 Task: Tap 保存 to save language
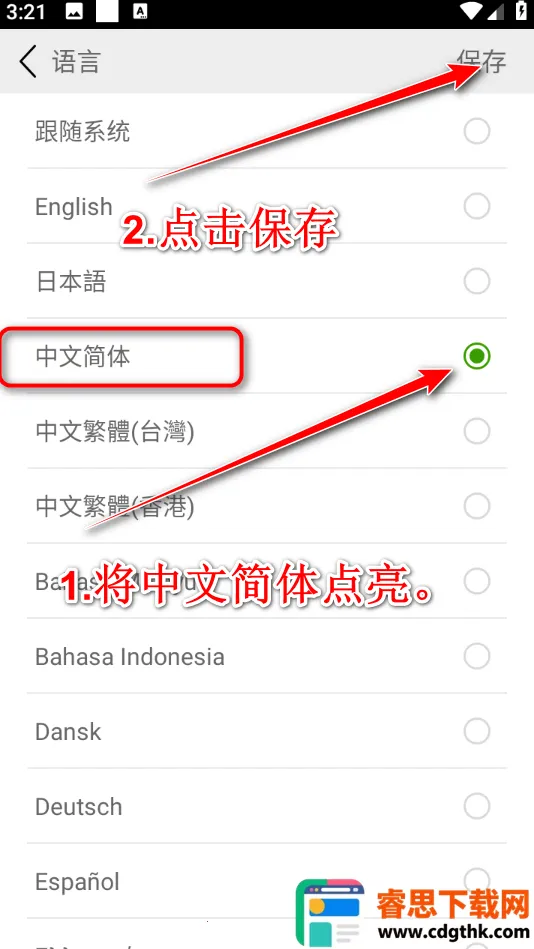coord(482,61)
